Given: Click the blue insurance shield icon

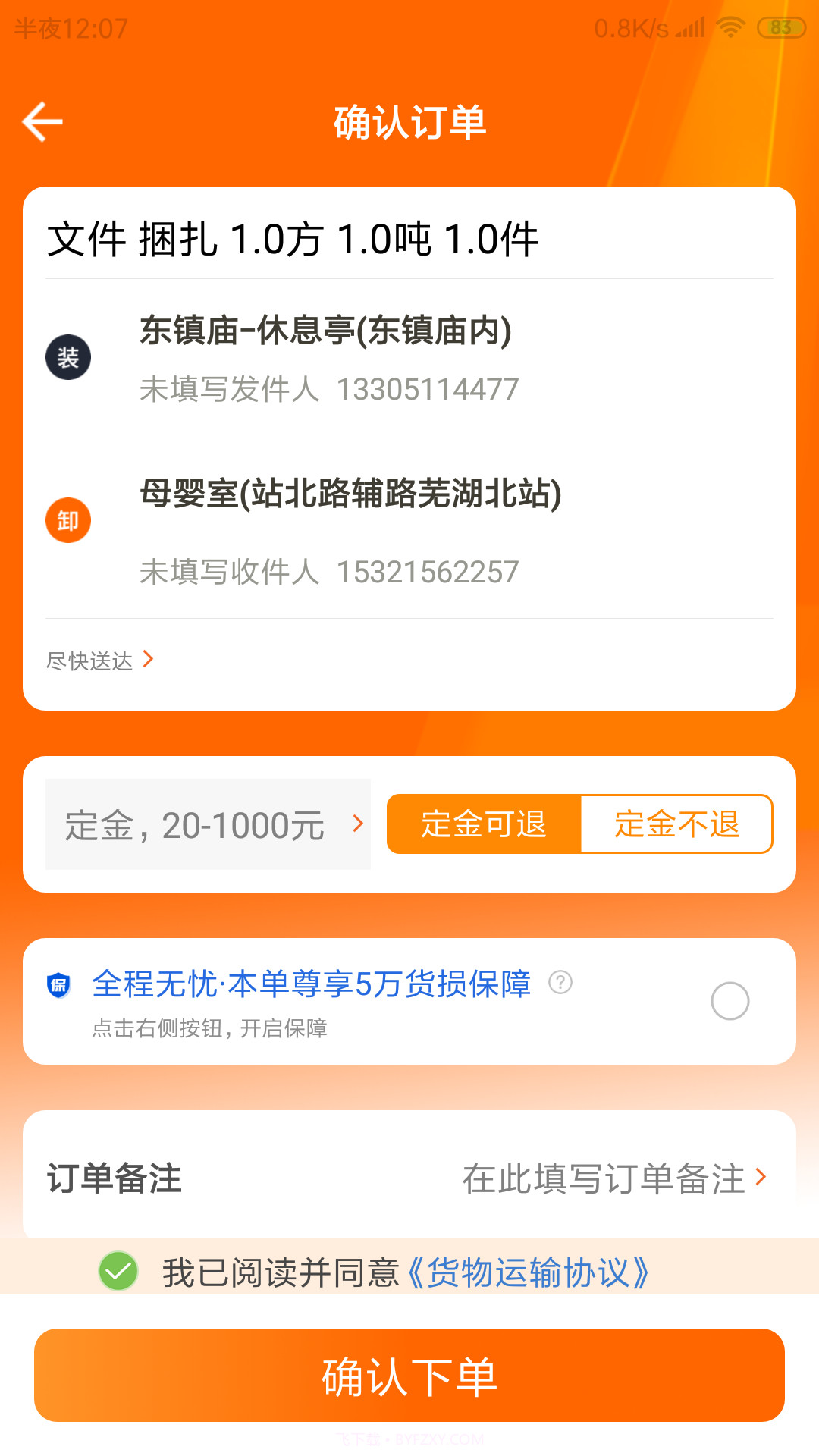Looking at the screenshot, I should tap(59, 986).
